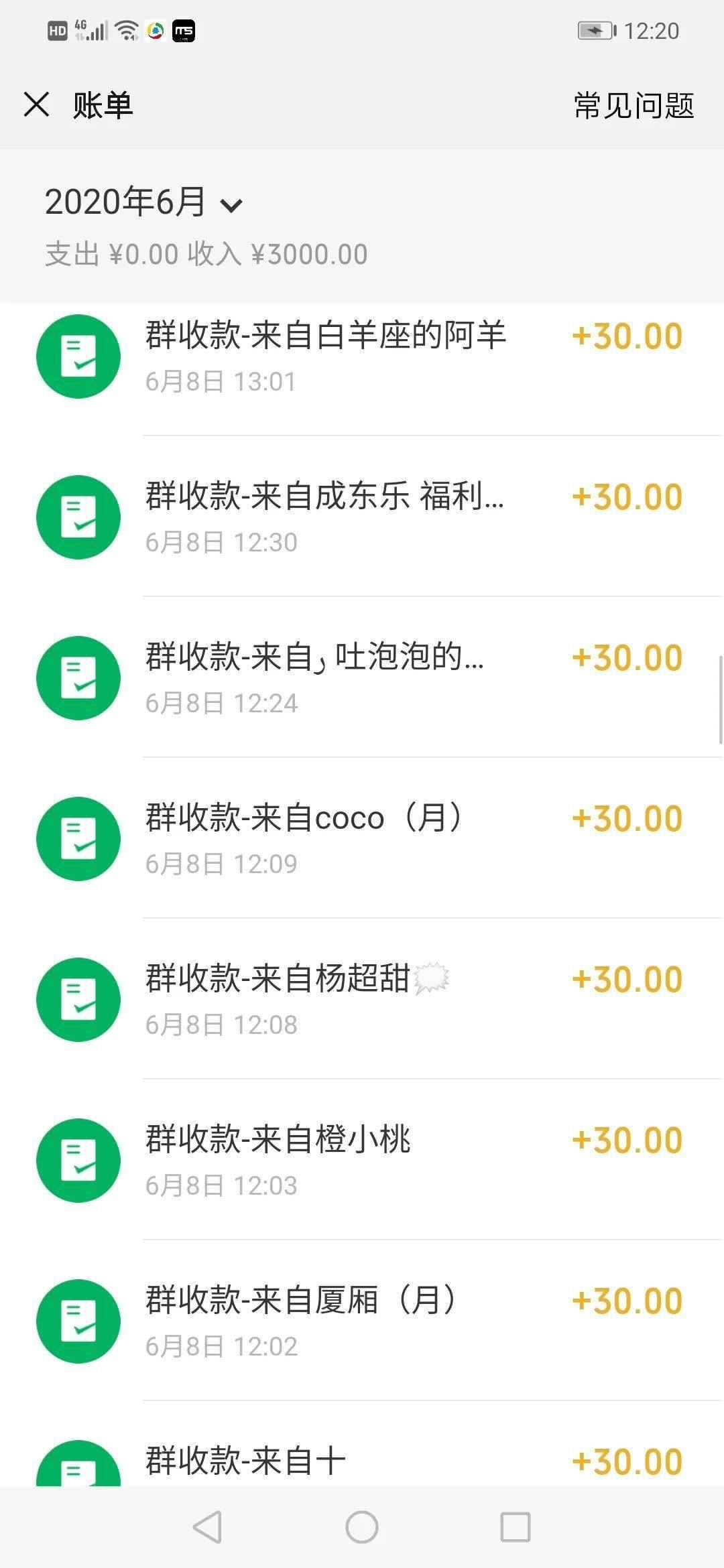Click the 橙小桃 entry's receipt icon
This screenshot has width=724, height=1568.
pos(78,1161)
